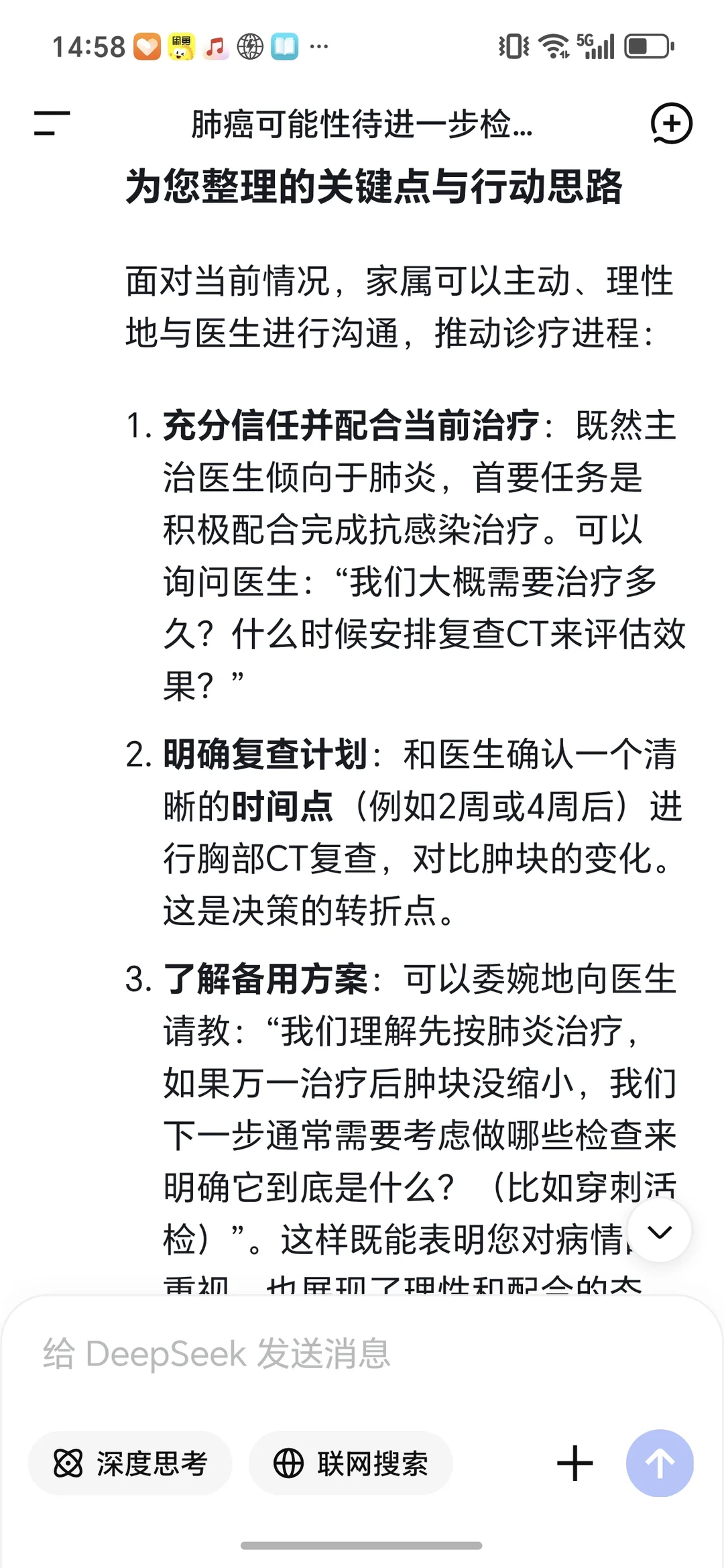Viewport: 724px width, 1568px height.
Task: Start a new chat
Action: click(671, 123)
